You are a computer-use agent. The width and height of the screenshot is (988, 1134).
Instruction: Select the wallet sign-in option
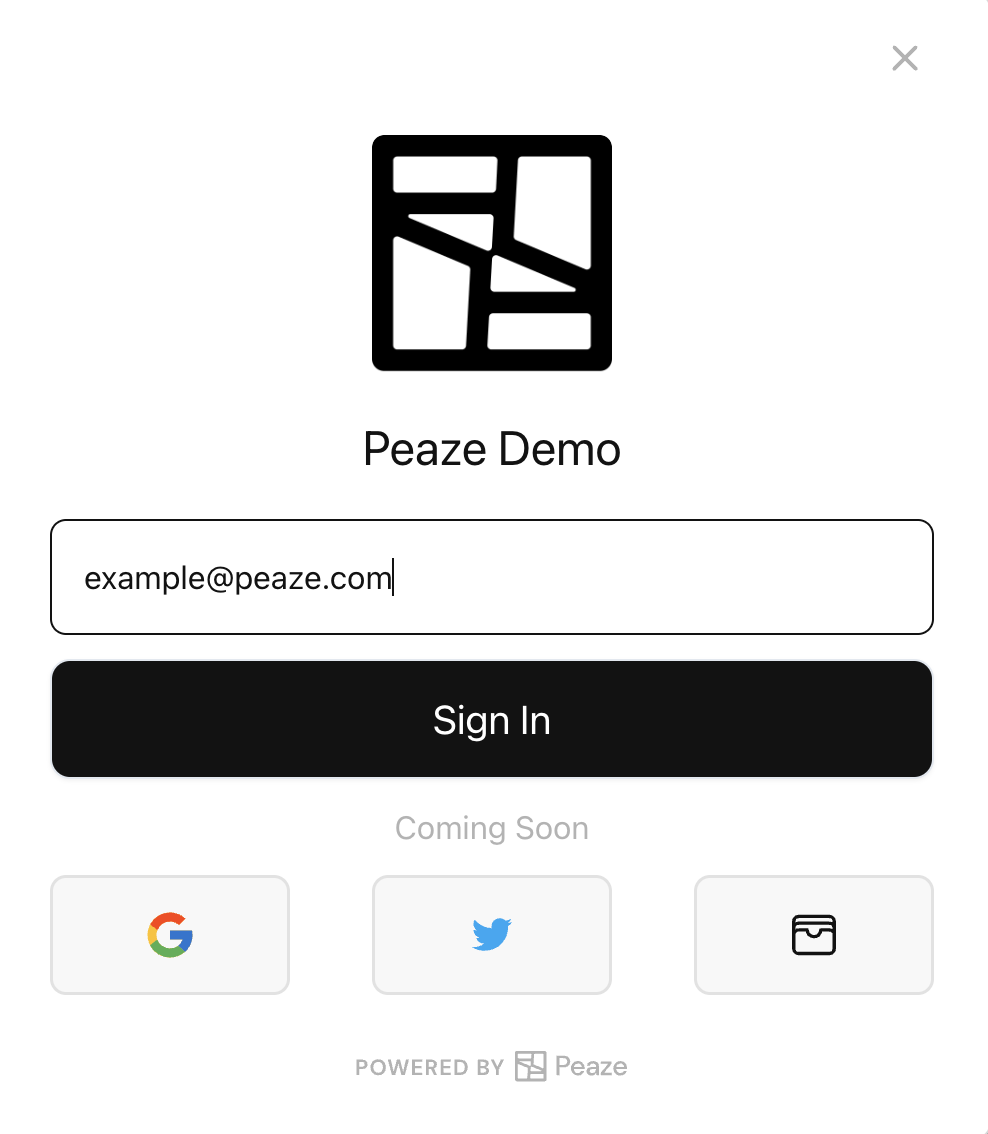[x=813, y=935]
